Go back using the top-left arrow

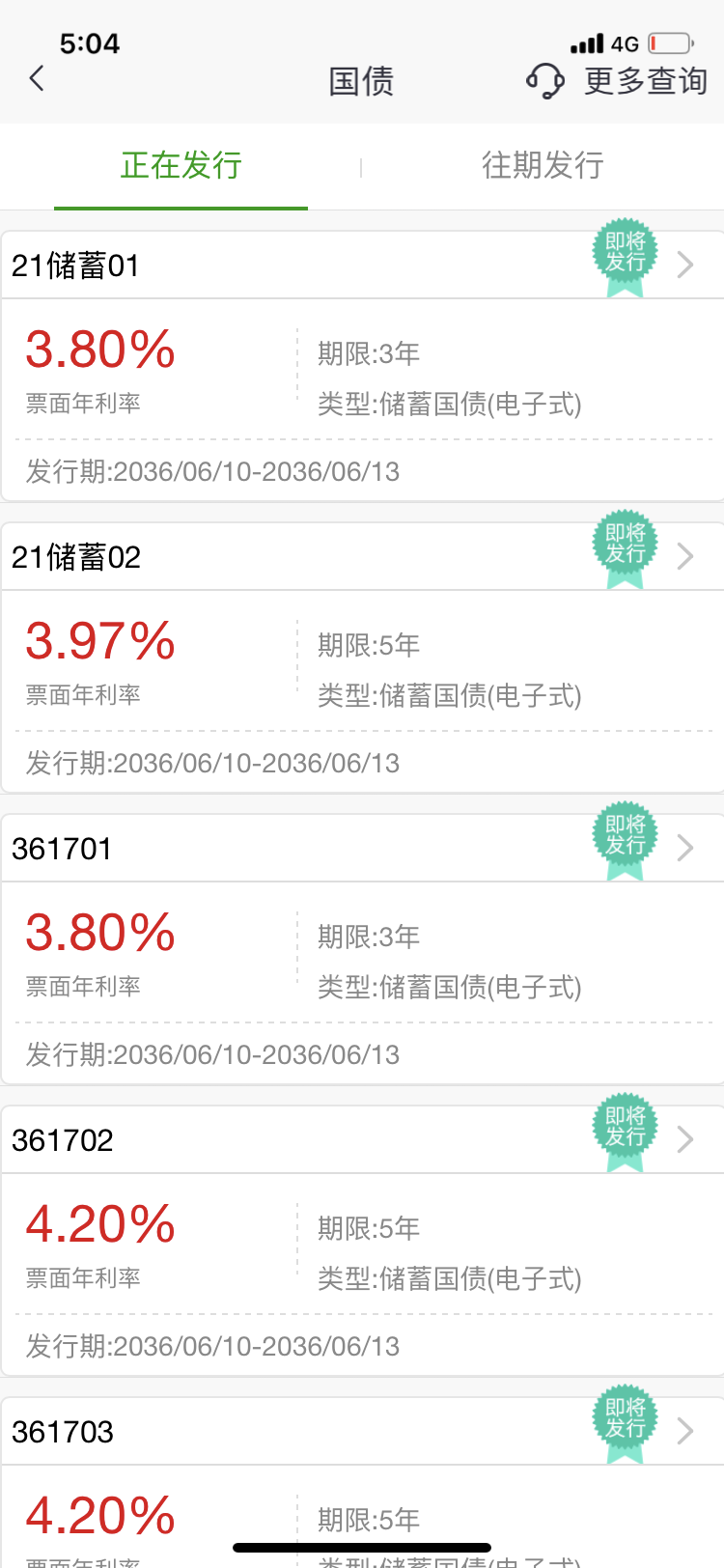37,79
